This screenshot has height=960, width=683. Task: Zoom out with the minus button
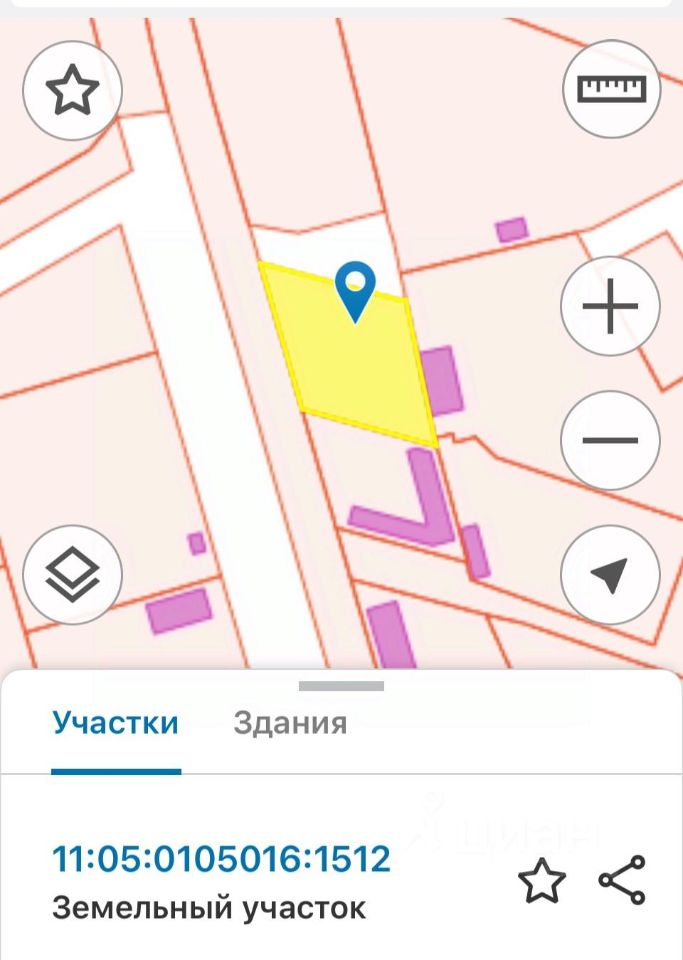[610, 440]
